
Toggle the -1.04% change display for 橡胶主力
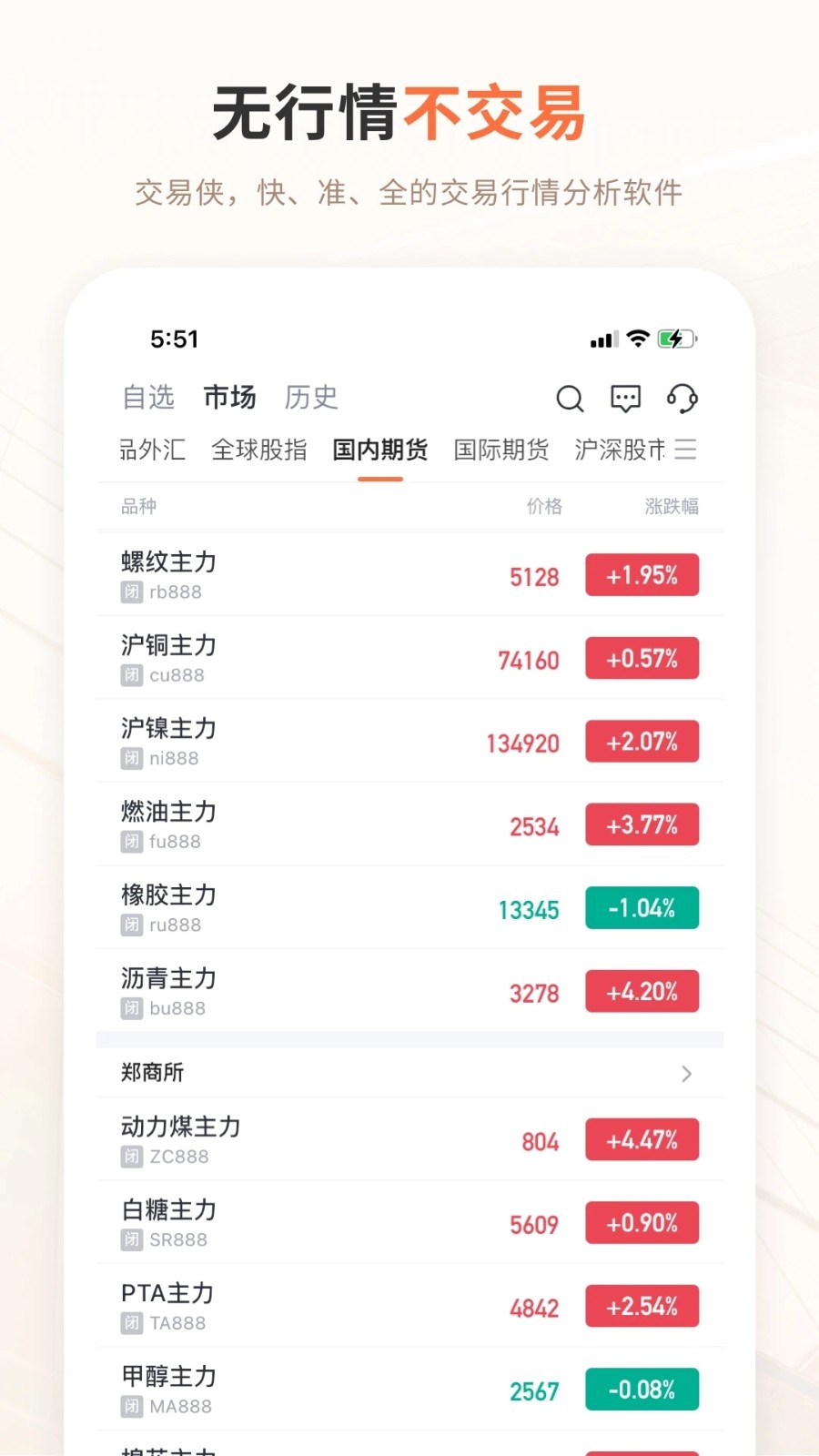coord(642,907)
